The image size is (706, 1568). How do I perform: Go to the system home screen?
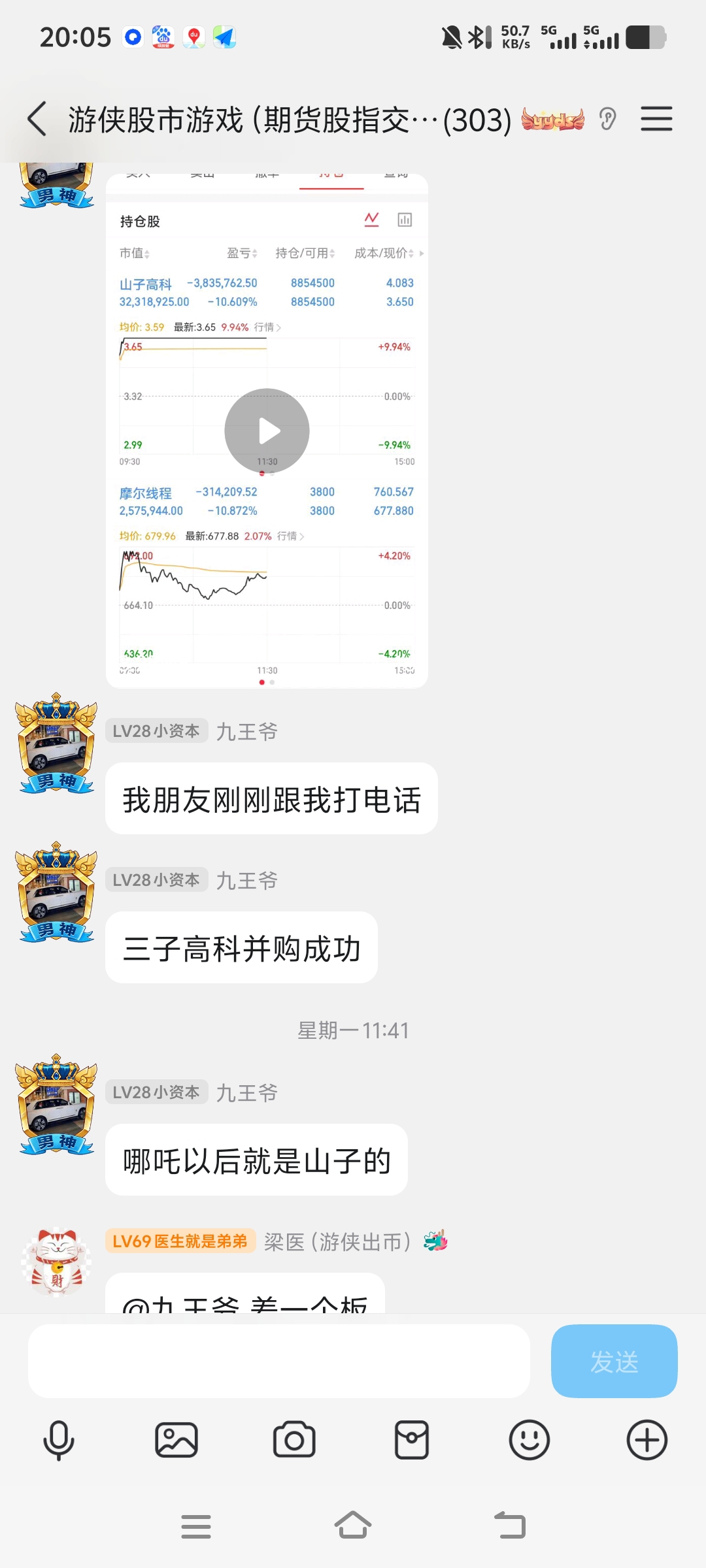coord(353,1526)
